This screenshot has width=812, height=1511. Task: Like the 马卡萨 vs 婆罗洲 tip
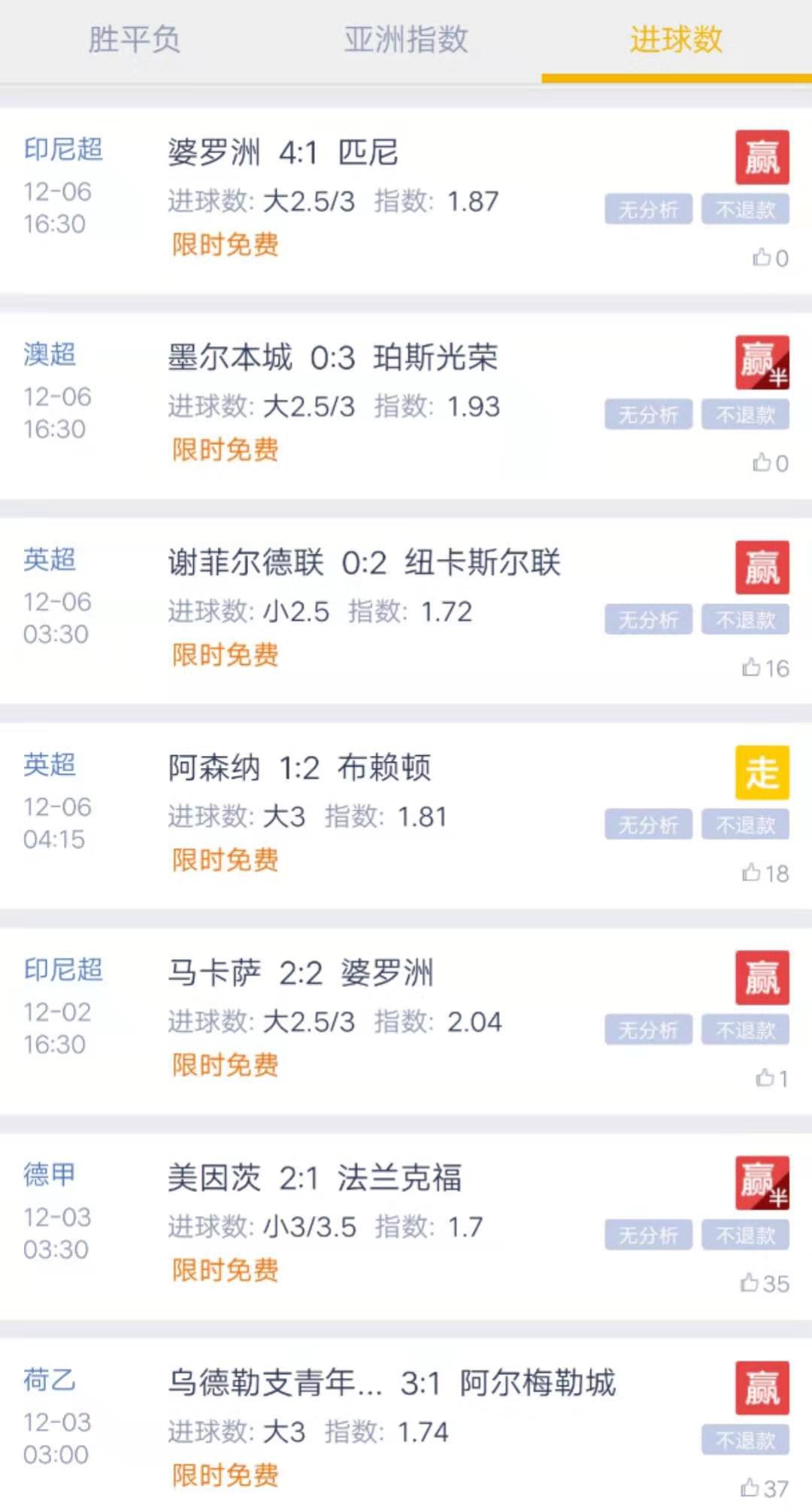pos(765,1079)
